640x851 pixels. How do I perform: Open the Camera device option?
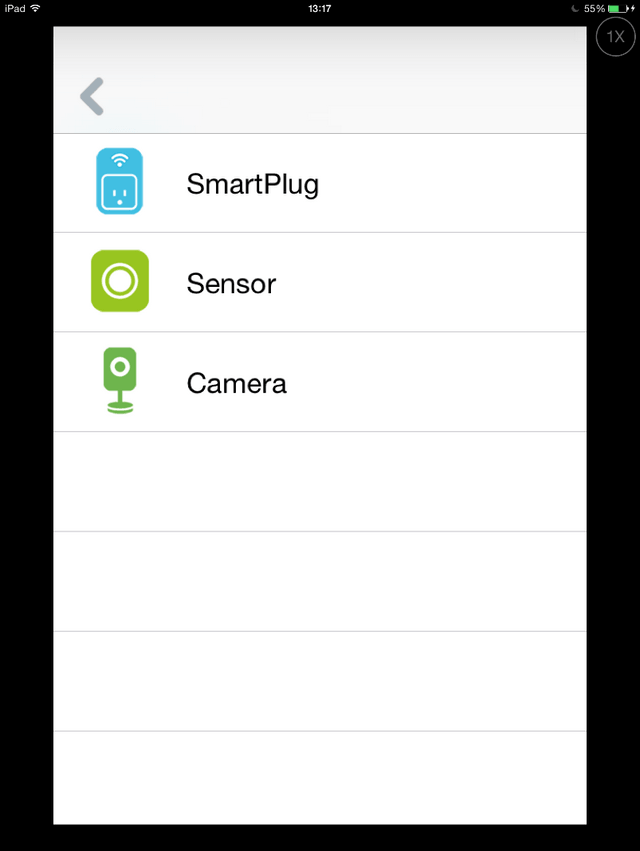click(x=236, y=383)
